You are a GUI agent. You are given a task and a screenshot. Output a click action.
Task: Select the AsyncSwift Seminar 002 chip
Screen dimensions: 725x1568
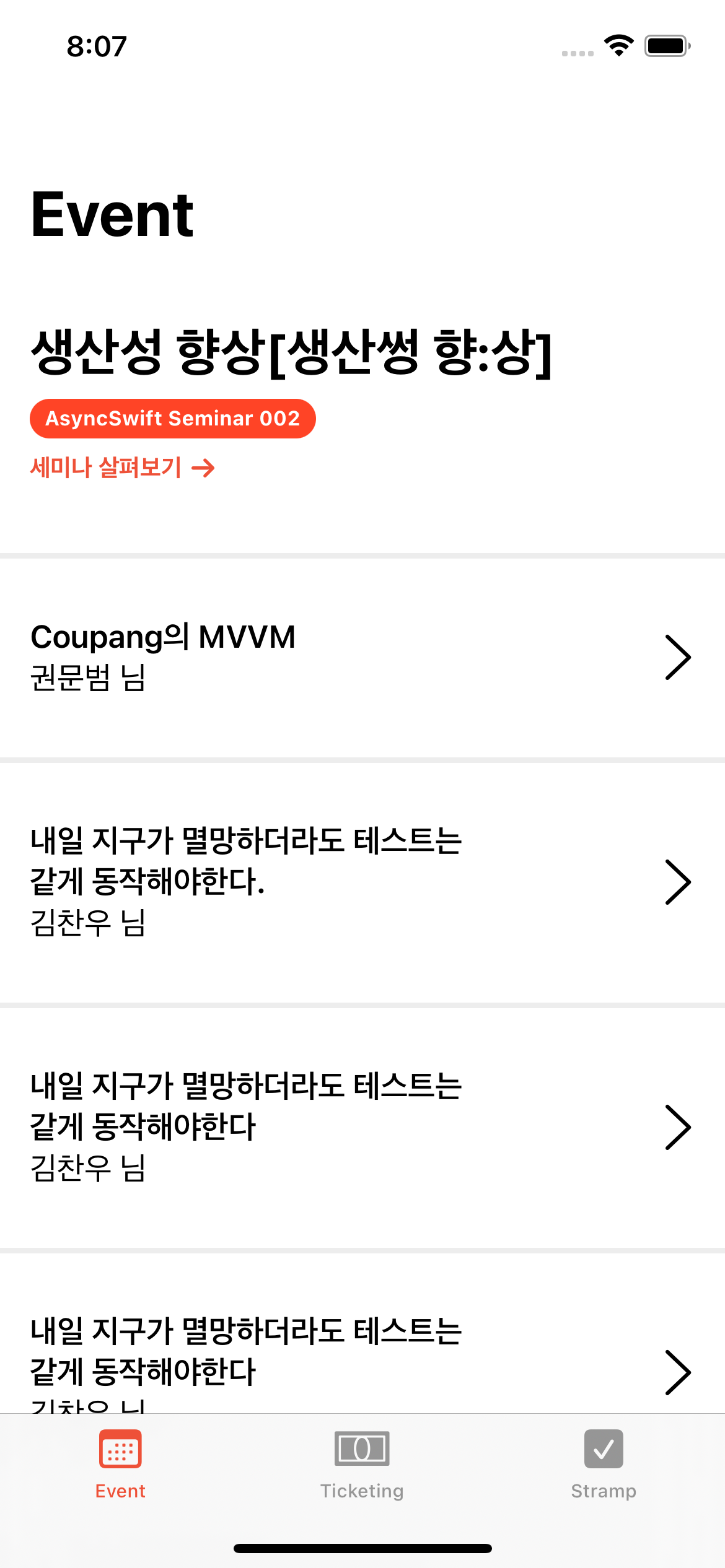click(x=173, y=419)
